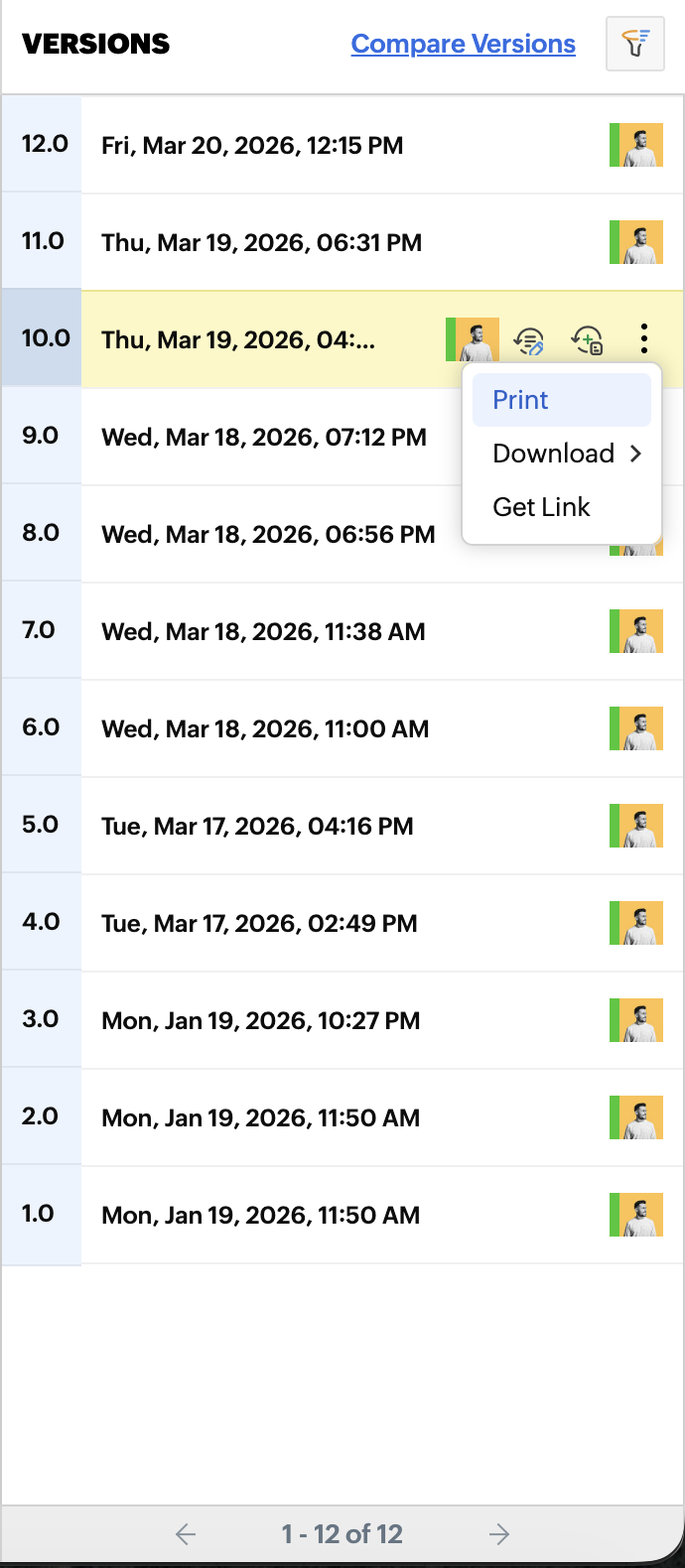Select version 11.0 from 06:31 PM

(x=261, y=243)
